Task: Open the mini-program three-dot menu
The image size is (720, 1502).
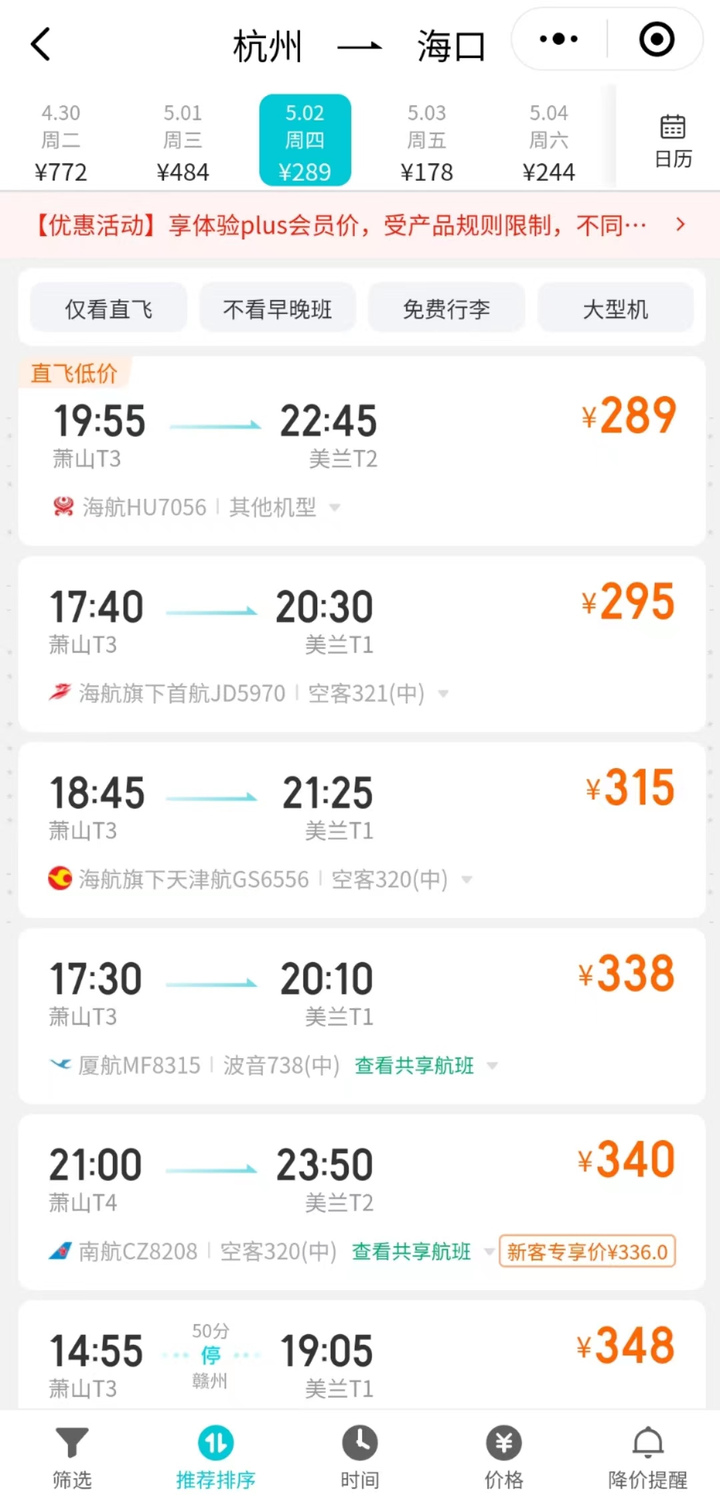Action: 558,40
